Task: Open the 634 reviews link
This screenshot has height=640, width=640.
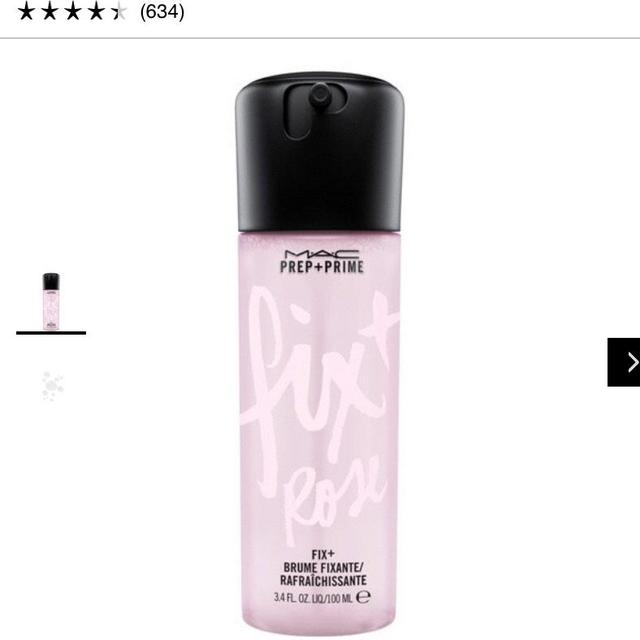Action: coord(161,13)
